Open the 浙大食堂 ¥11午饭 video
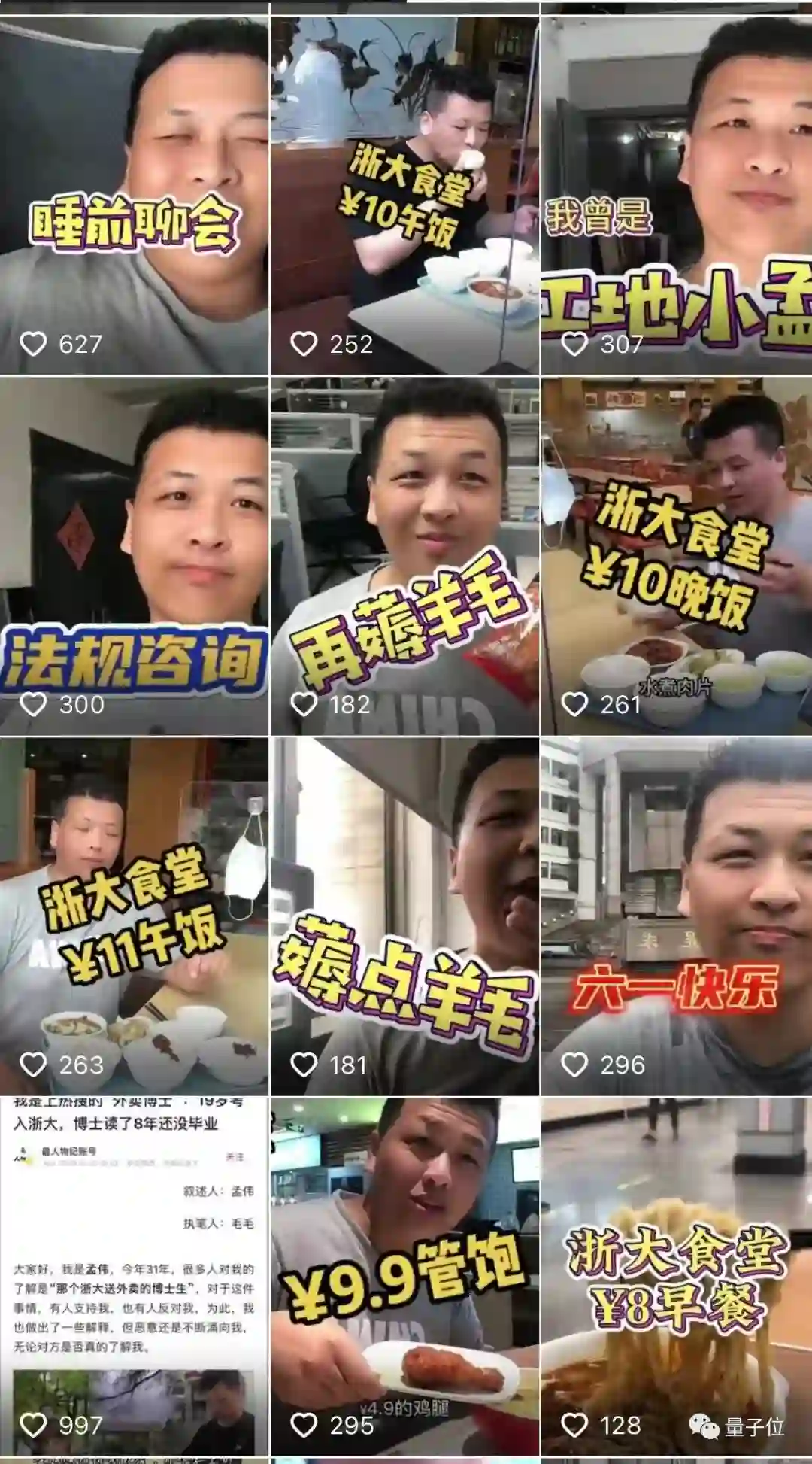Viewport: 812px width, 1464px height. [x=134, y=916]
